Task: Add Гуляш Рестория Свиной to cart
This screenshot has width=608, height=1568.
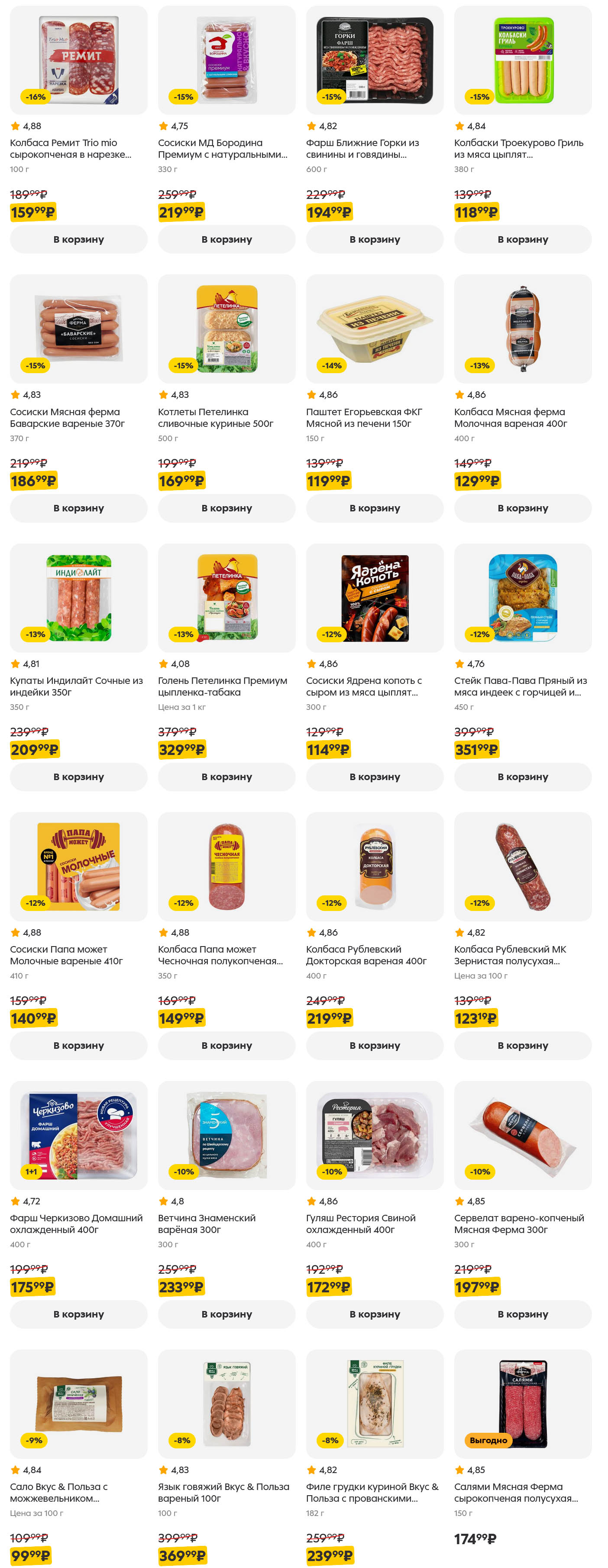Action: coord(375,1314)
